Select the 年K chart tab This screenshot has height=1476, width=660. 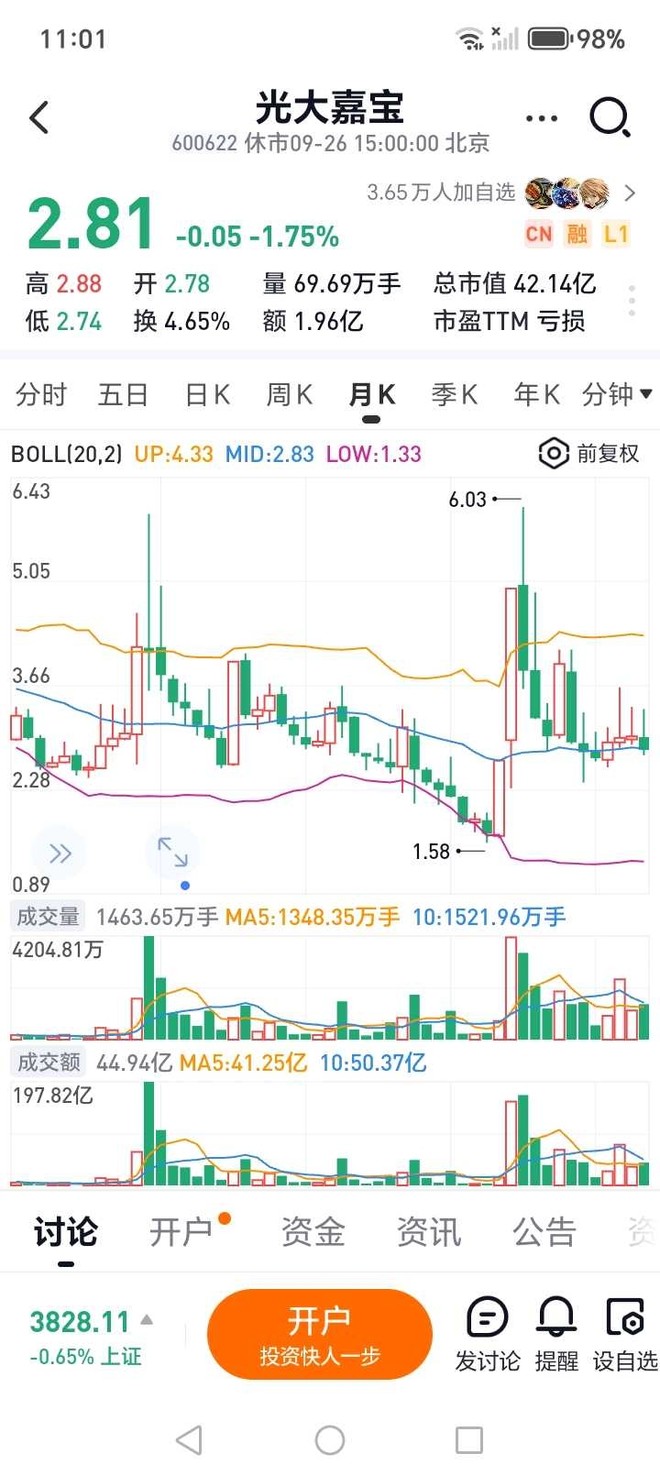tap(536, 395)
